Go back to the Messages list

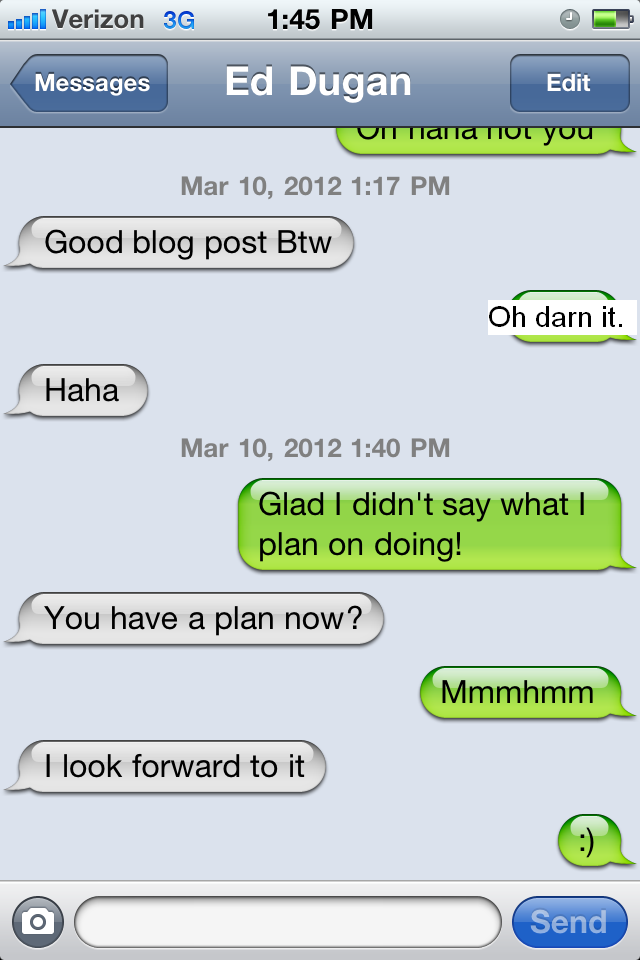(90, 83)
